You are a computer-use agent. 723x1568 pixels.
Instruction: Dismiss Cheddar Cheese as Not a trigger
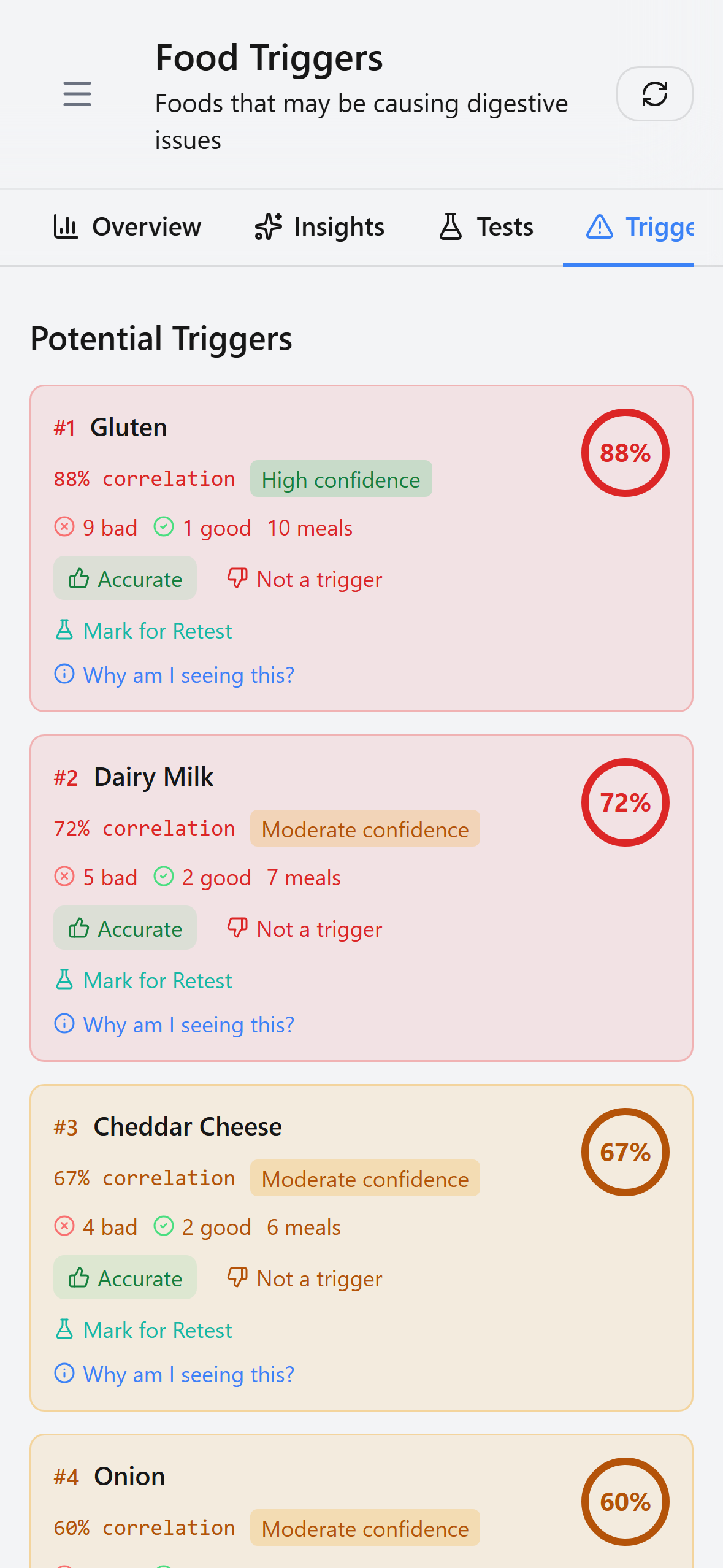click(x=305, y=1278)
